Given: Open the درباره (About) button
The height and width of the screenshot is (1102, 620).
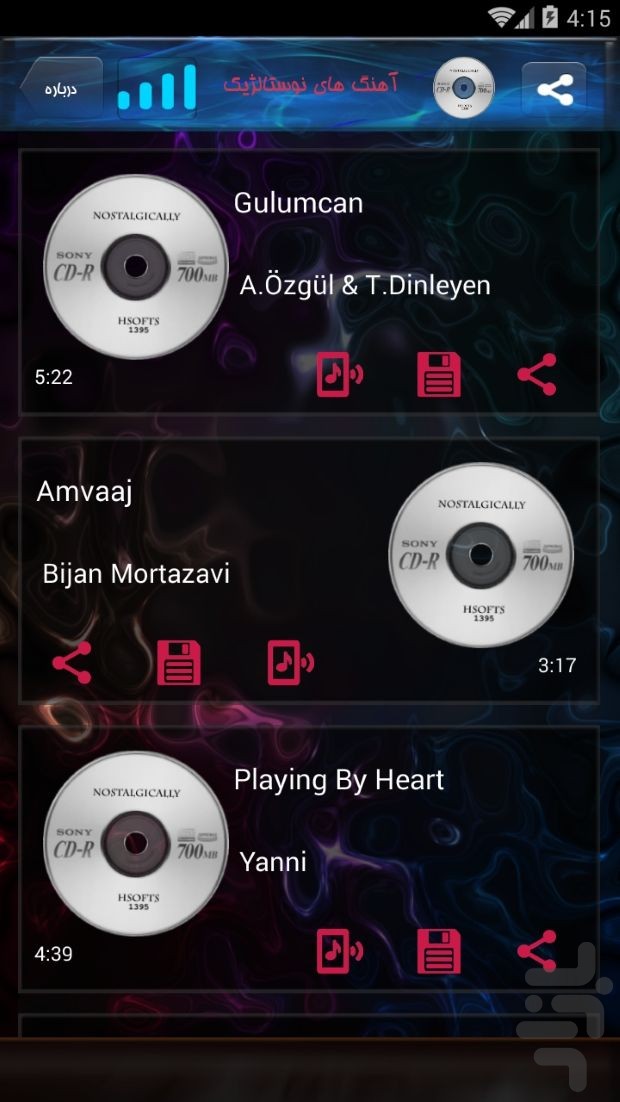Looking at the screenshot, I should tap(62, 89).
